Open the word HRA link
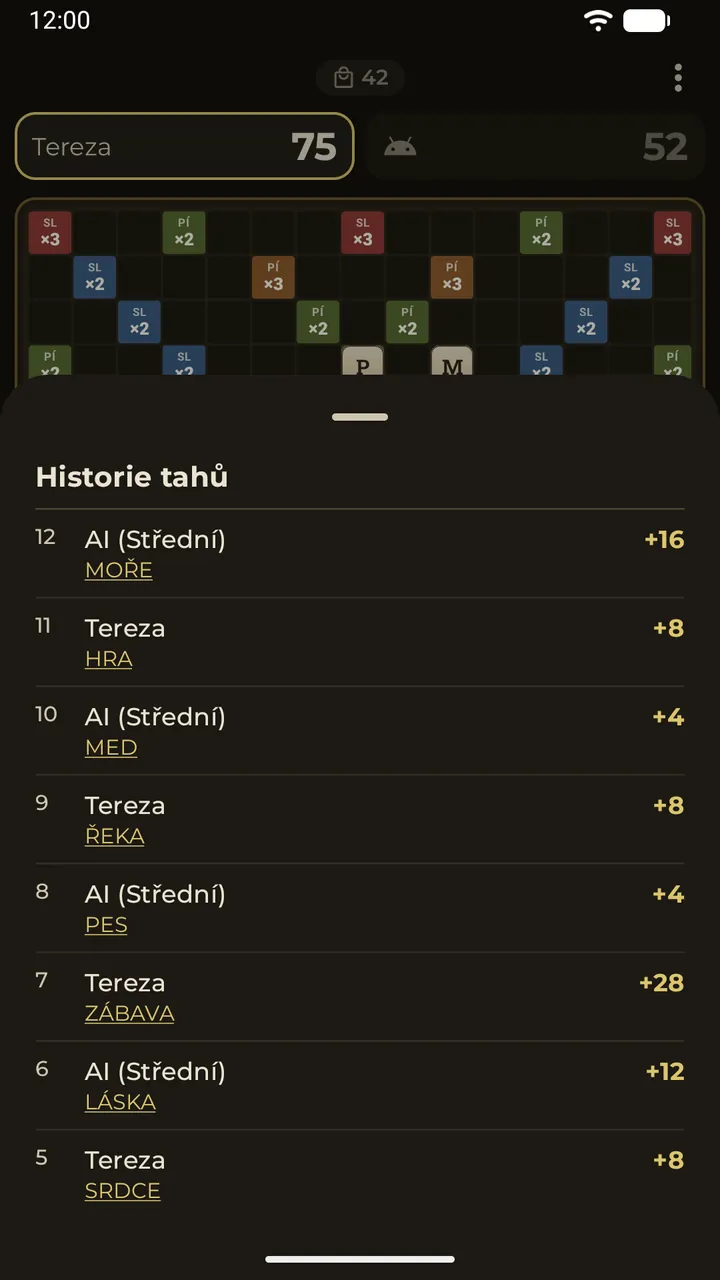720x1280 pixels. pyautogui.click(x=108, y=659)
